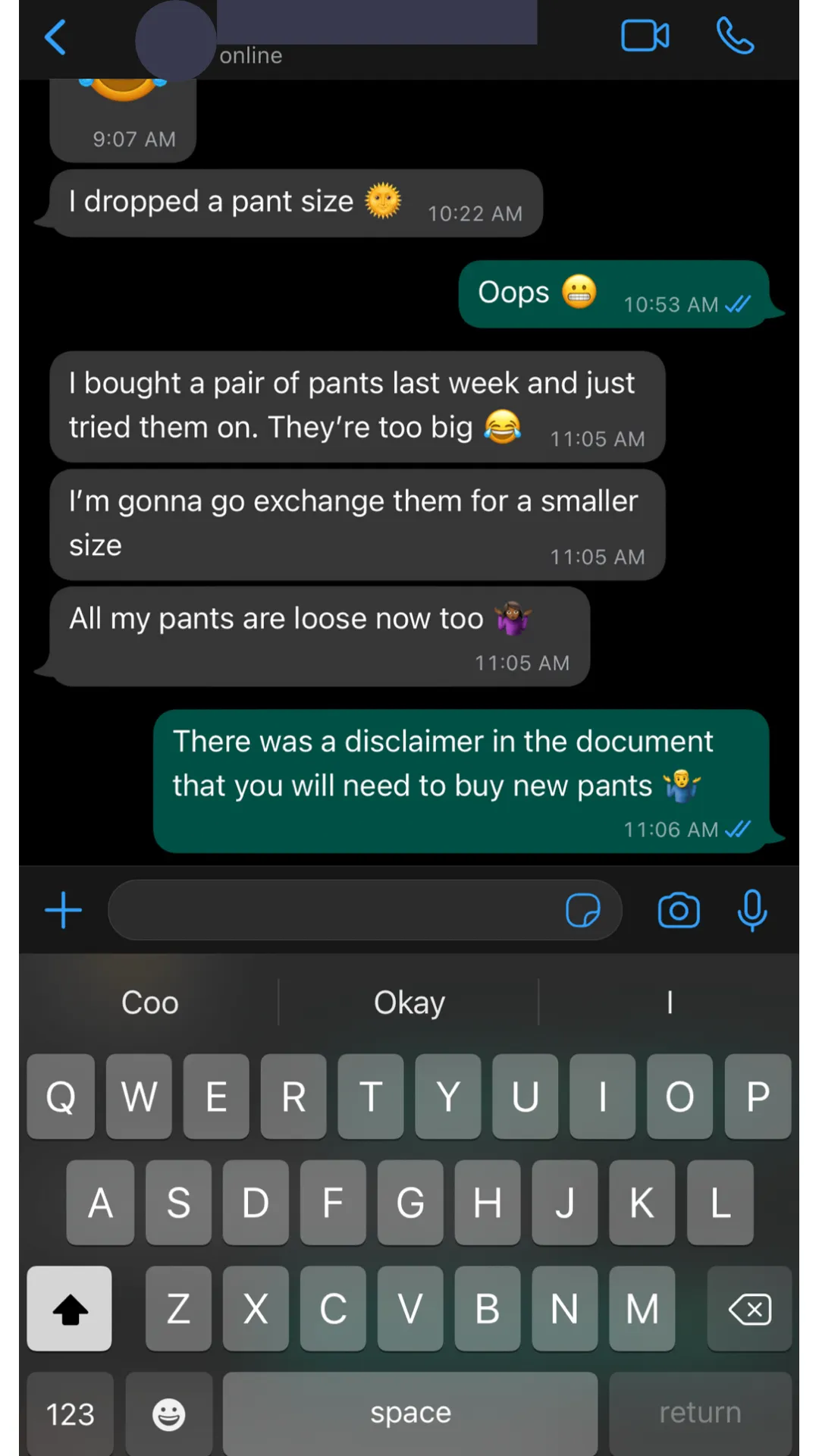819x1456 pixels.
Task: Open the emoji keyboard
Action: (x=169, y=1414)
